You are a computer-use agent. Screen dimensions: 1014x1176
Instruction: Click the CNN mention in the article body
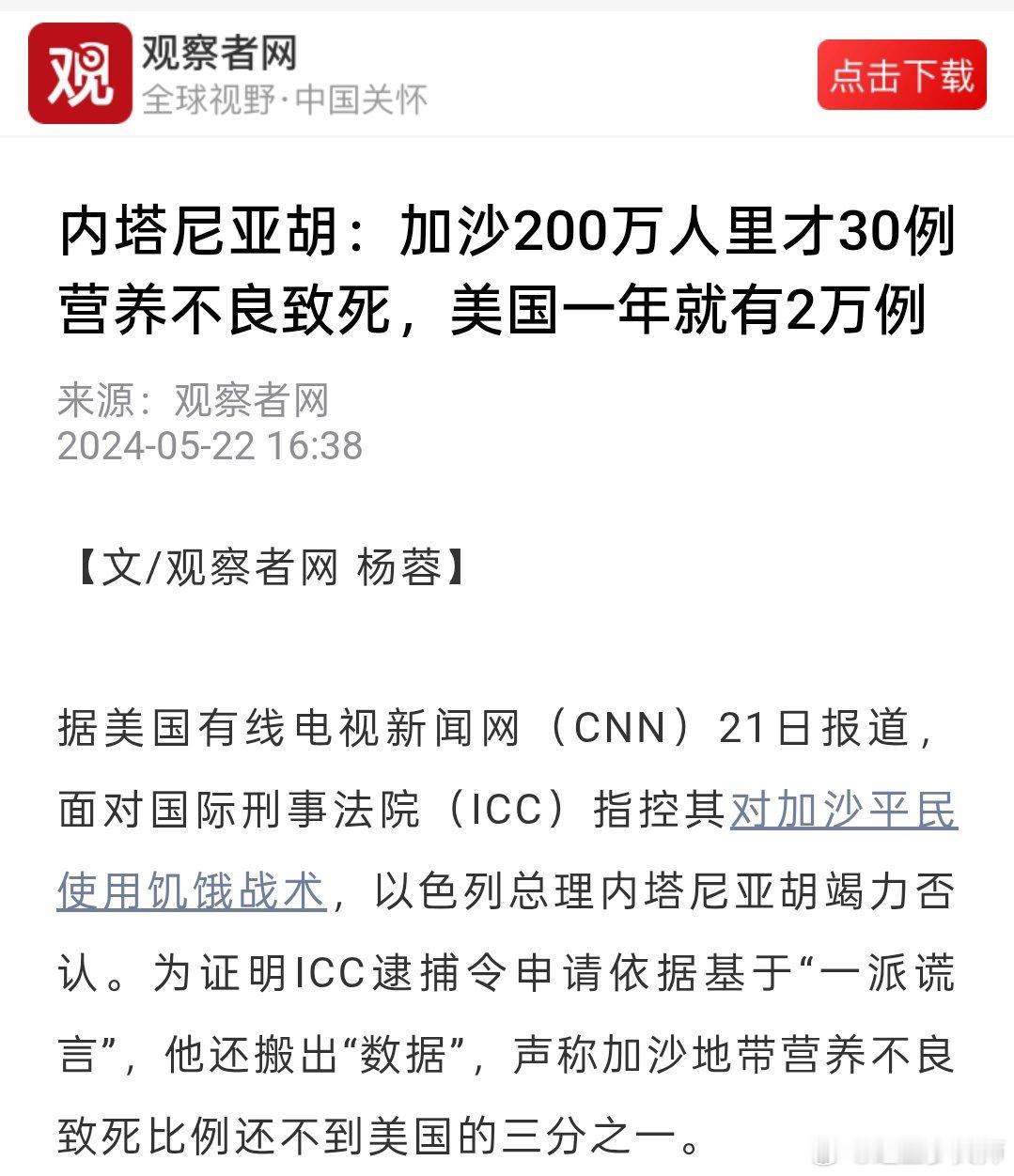point(621,730)
